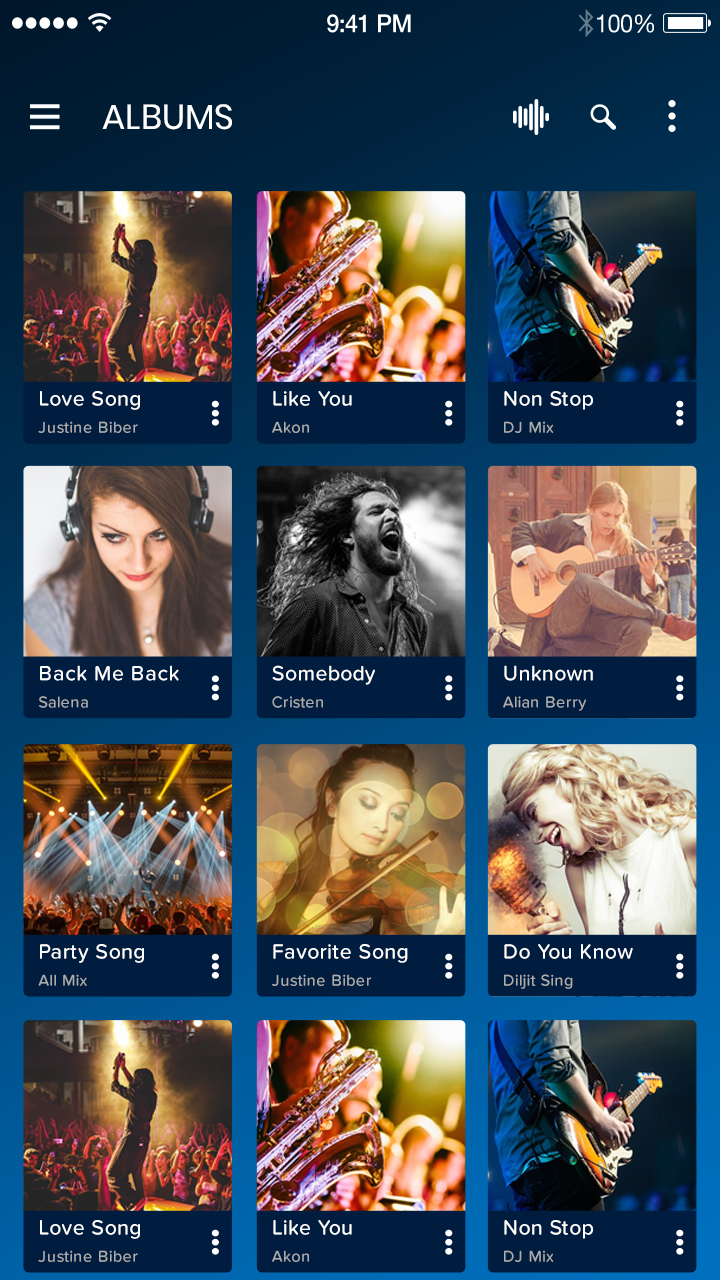720x1280 pixels.
Task: Open options for Like You album
Action: (x=449, y=412)
